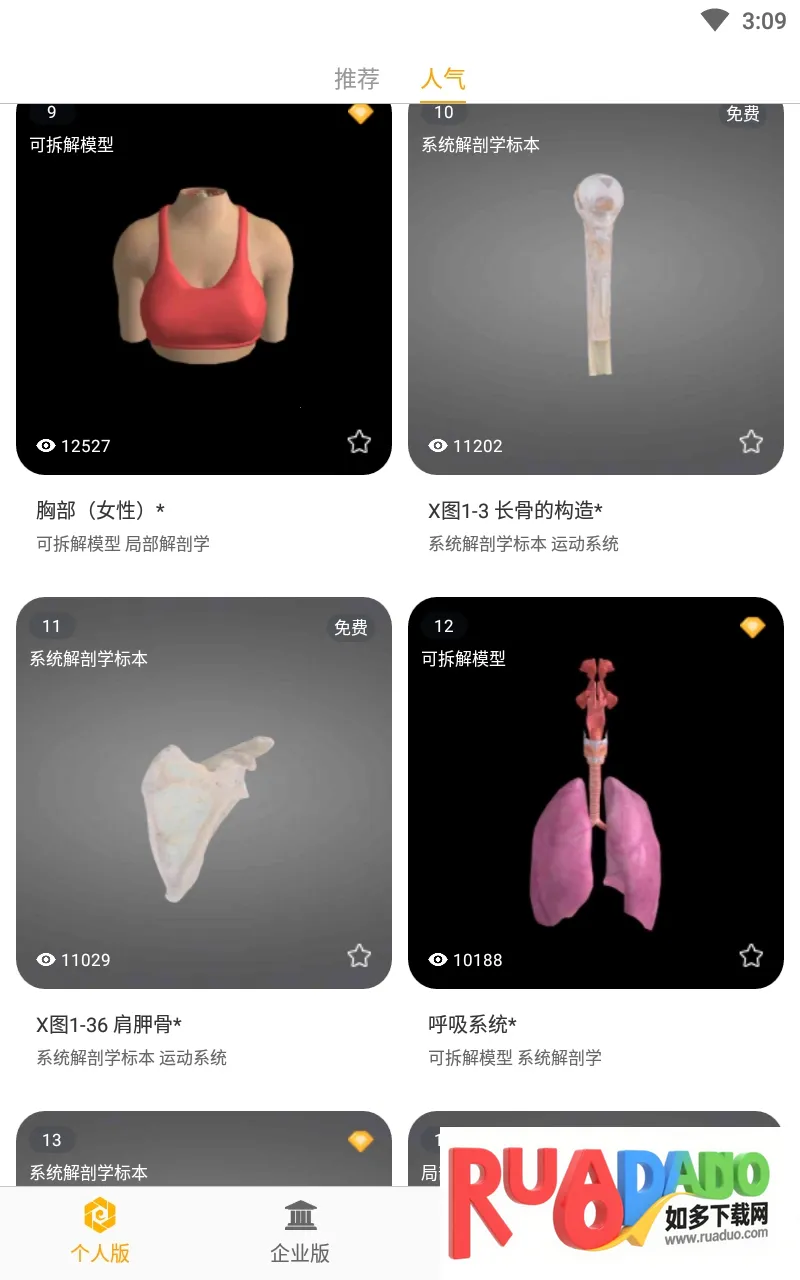Favorite the 胸部（女性）model with the star
This screenshot has width=800, height=1280.
[x=359, y=442]
